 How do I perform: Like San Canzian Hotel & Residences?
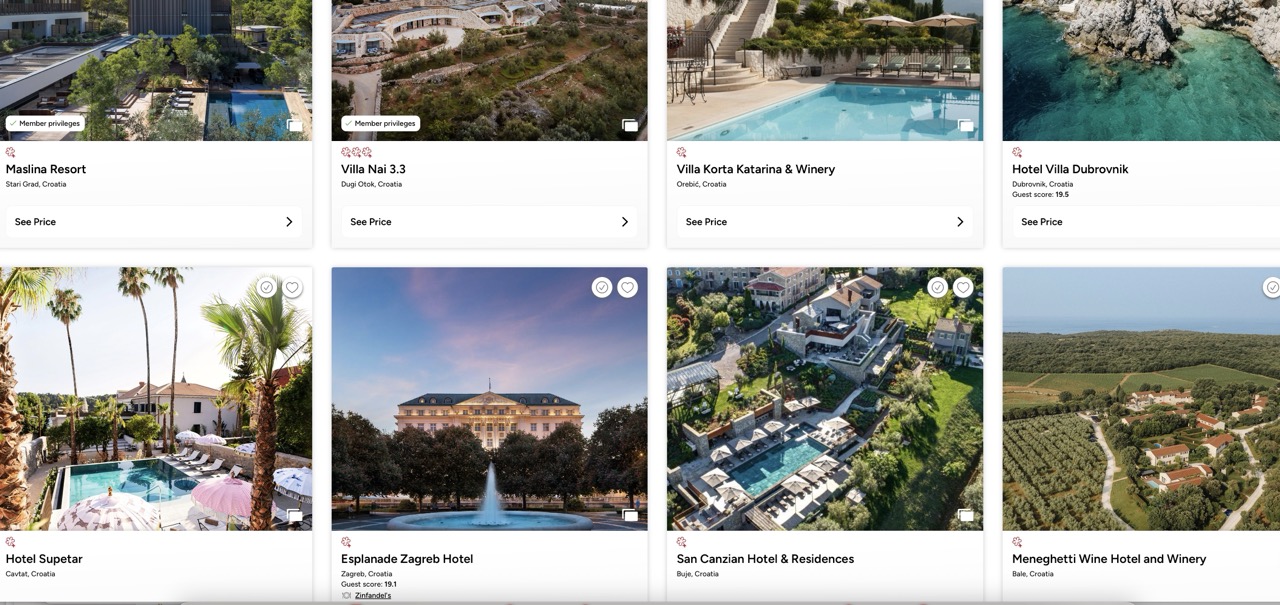963,287
